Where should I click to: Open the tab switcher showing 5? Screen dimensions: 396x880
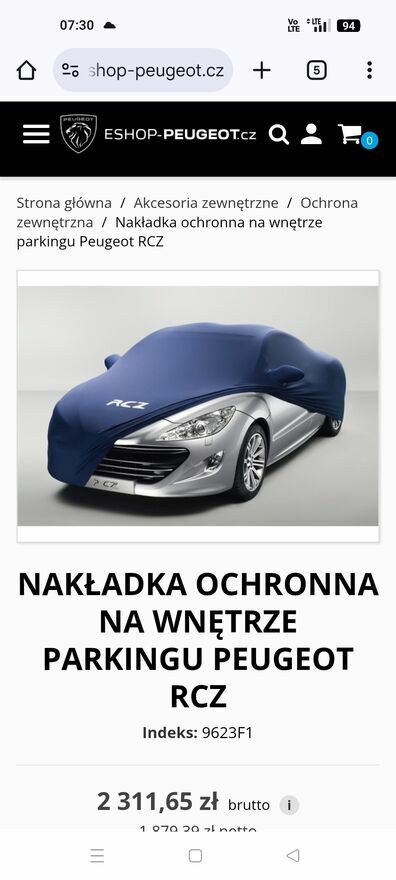[316, 70]
